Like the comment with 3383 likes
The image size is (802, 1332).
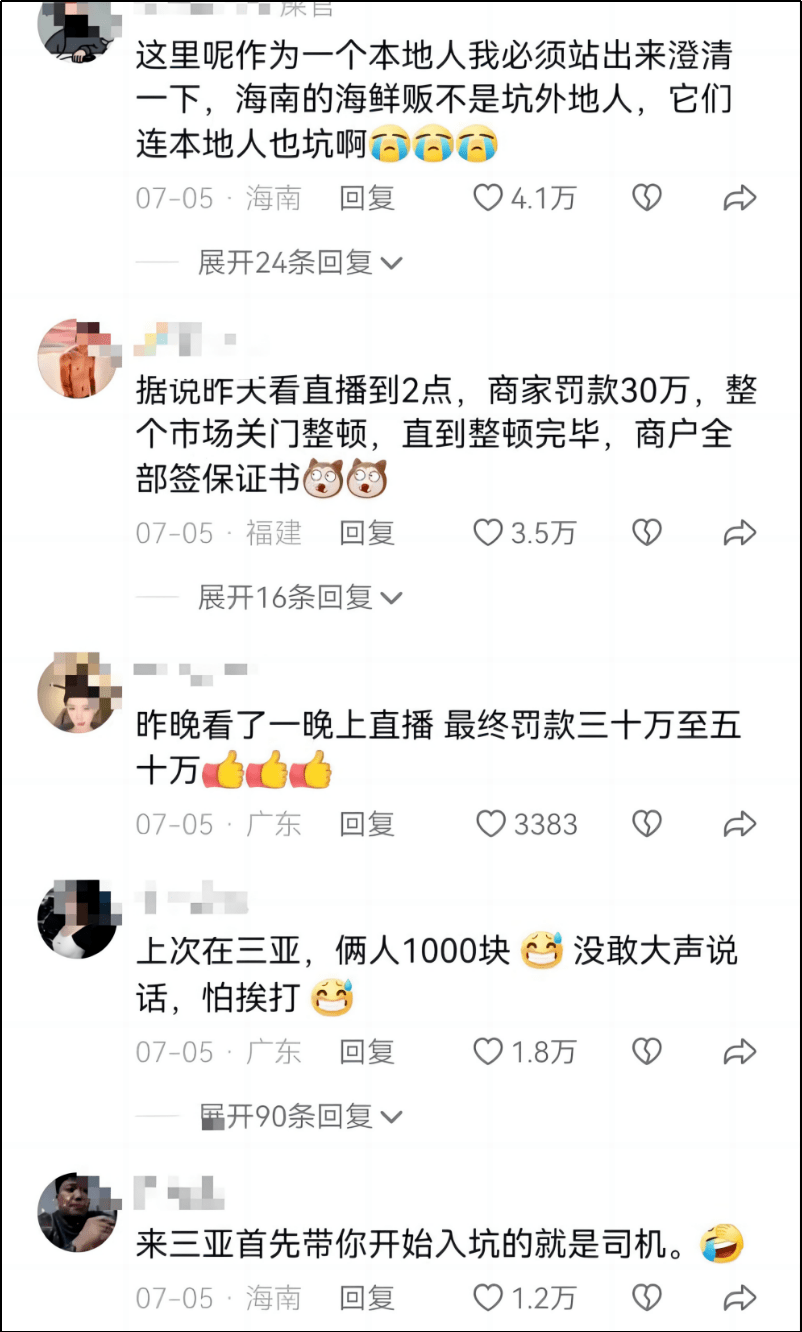coord(490,824)
